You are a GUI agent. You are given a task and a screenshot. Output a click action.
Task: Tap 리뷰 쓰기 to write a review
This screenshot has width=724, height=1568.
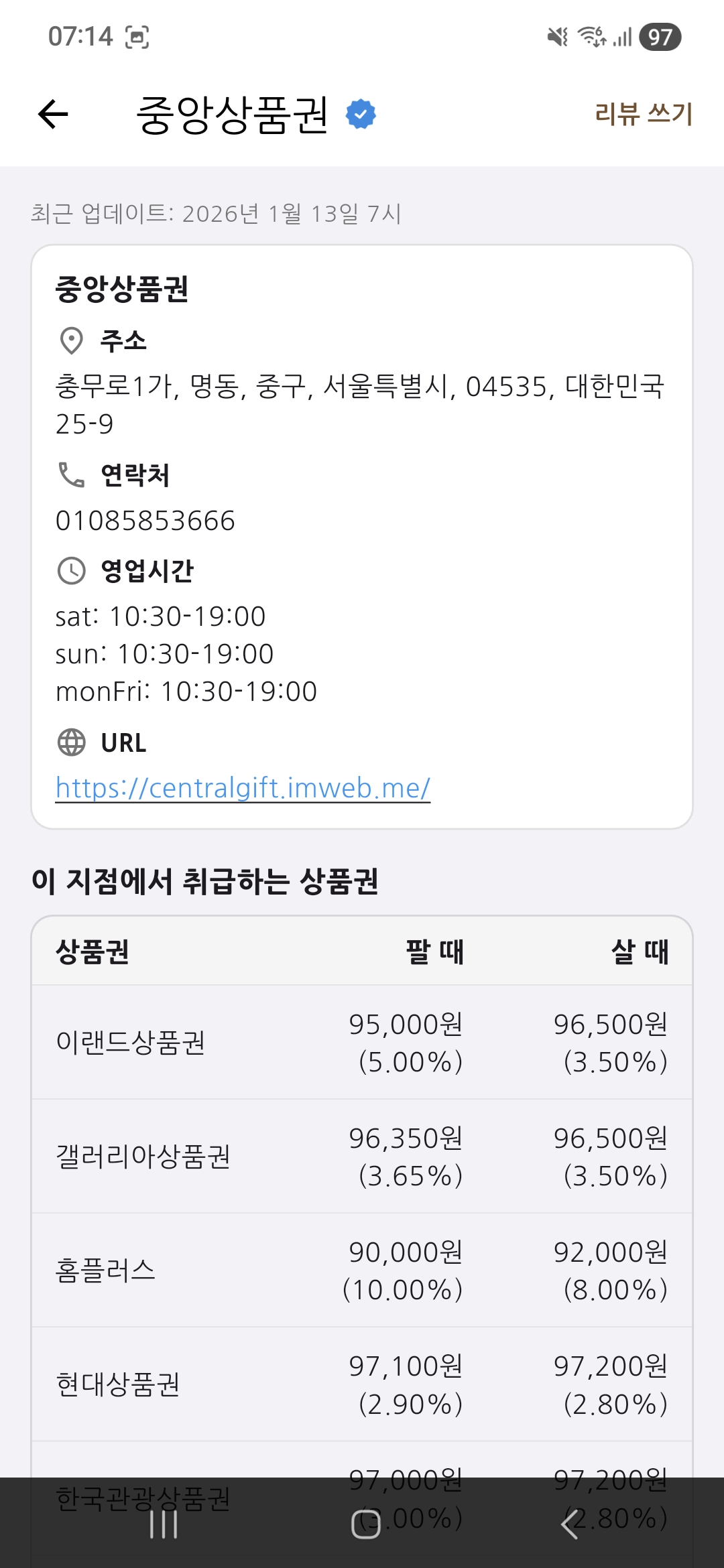(643, 114)
